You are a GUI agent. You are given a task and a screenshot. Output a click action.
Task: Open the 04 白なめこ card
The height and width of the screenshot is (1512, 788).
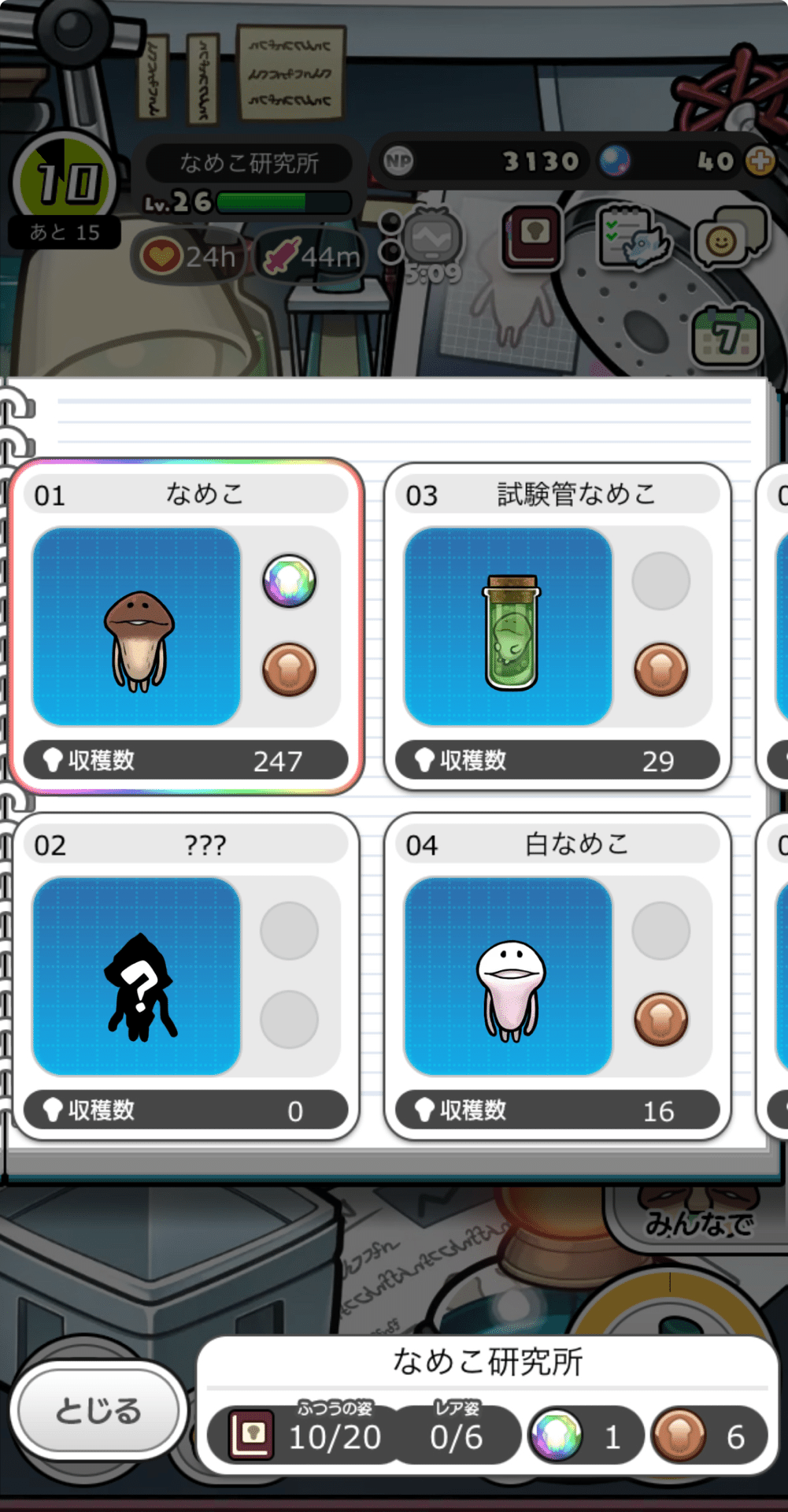[558, 976]
